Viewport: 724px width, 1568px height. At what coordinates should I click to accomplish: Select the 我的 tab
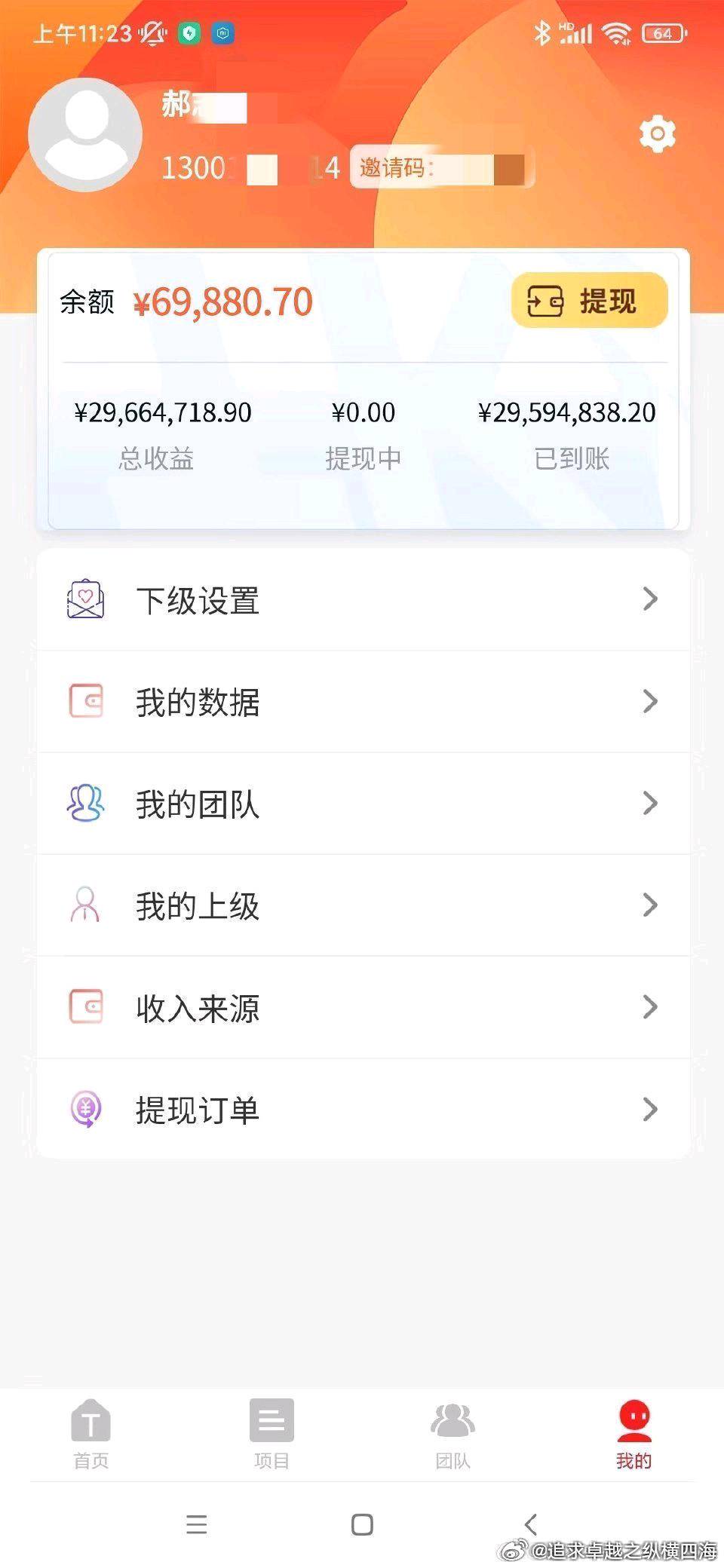(633, 1434)
